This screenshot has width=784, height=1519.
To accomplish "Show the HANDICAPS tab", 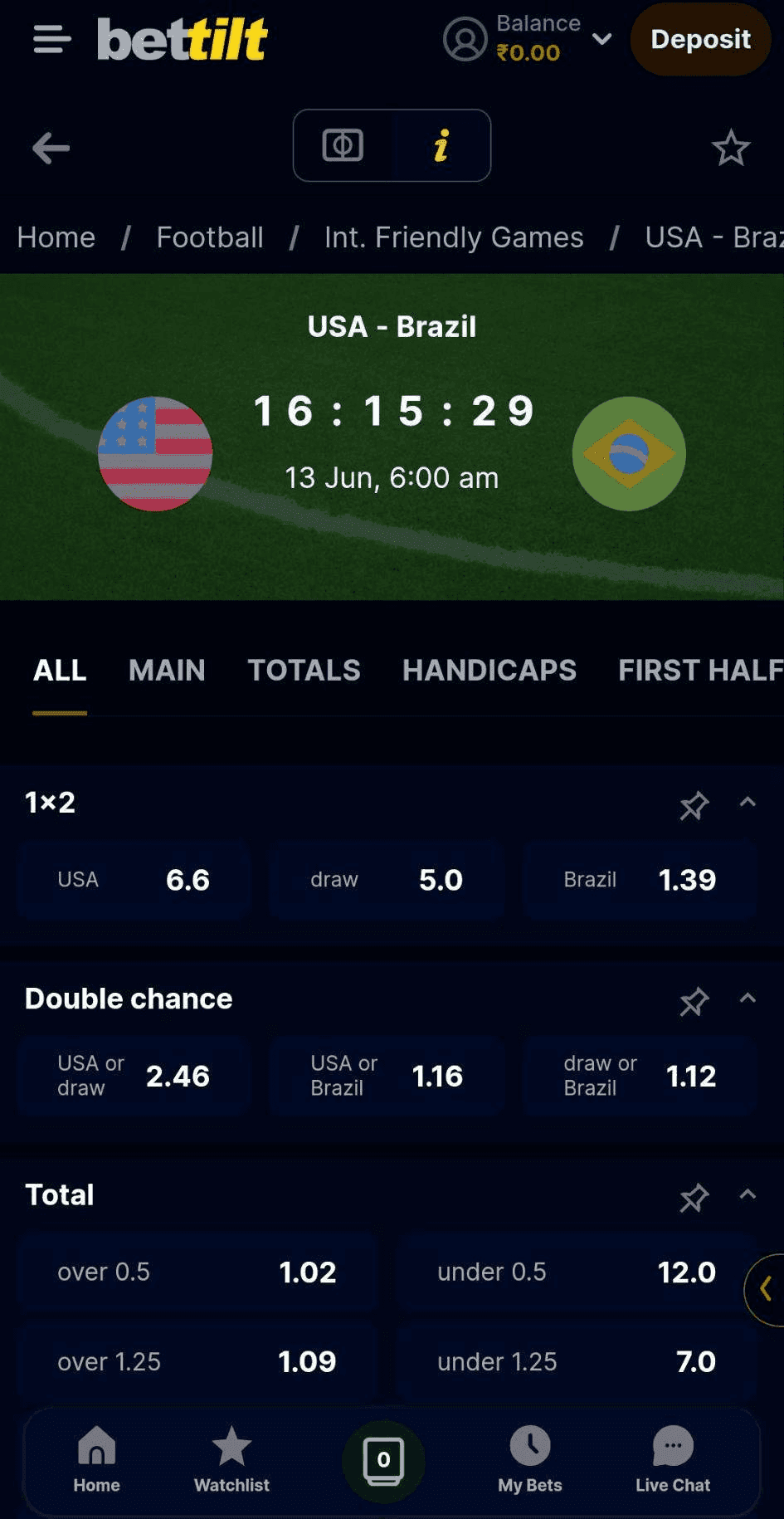I will tap(489, 670).
